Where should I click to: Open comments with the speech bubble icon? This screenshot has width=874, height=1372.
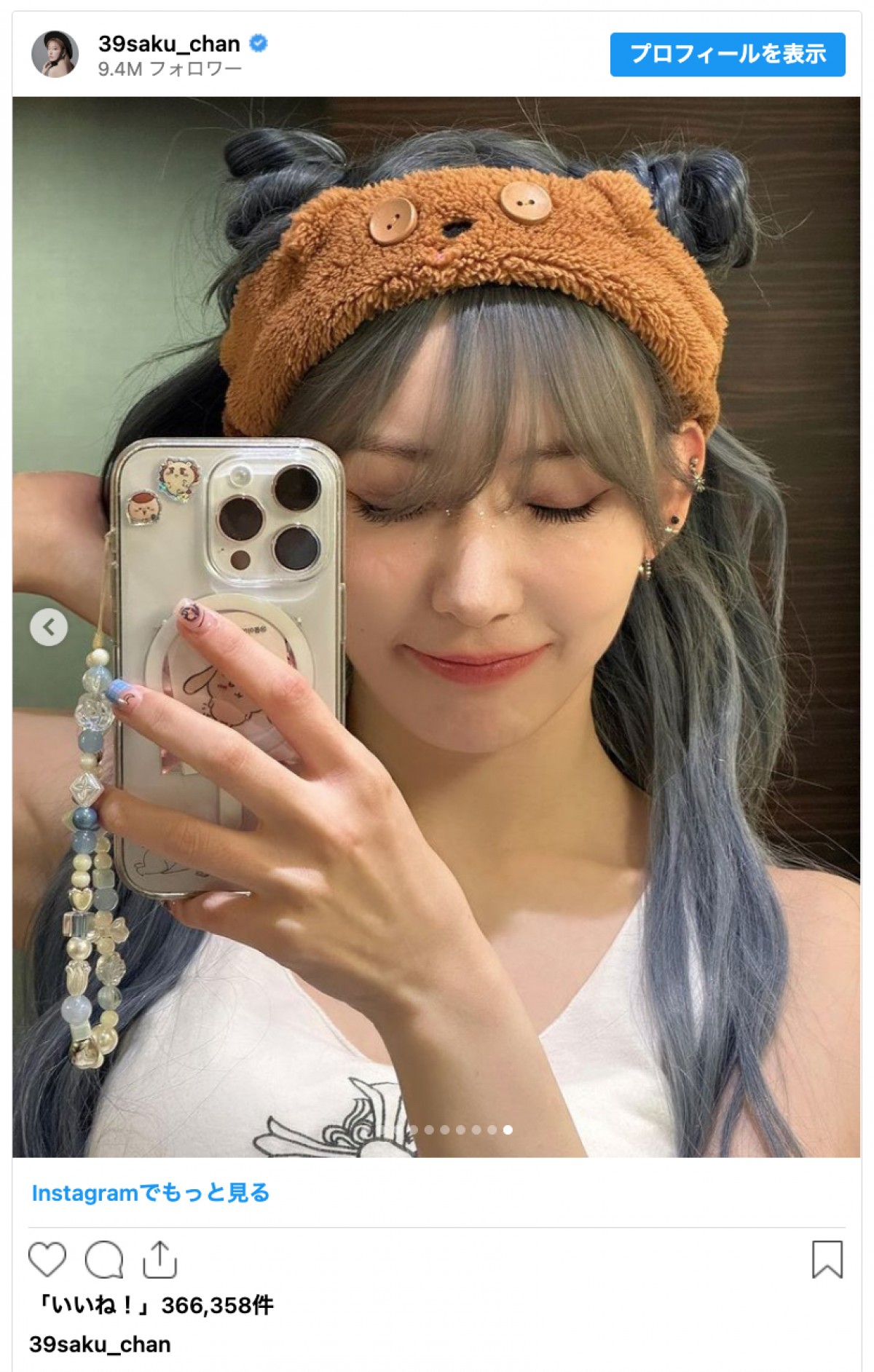click(103, 1259)
